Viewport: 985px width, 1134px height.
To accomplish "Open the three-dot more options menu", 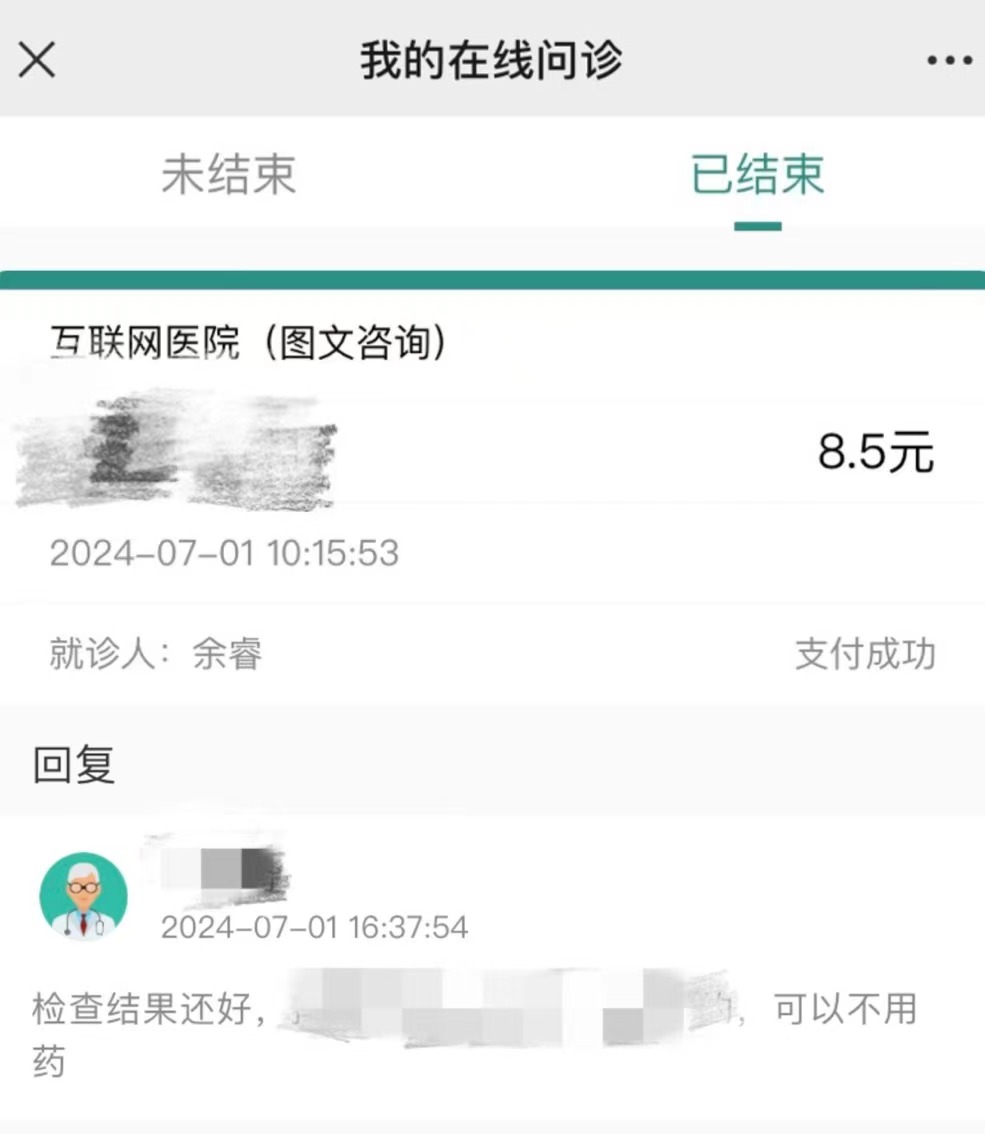I will [948, 61].
